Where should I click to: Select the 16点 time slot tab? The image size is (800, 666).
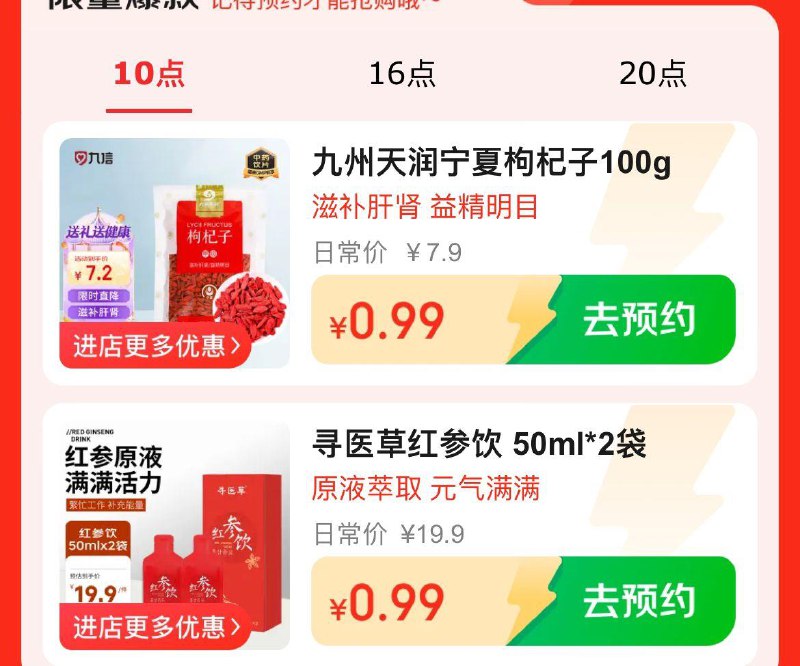pos(402,74)
